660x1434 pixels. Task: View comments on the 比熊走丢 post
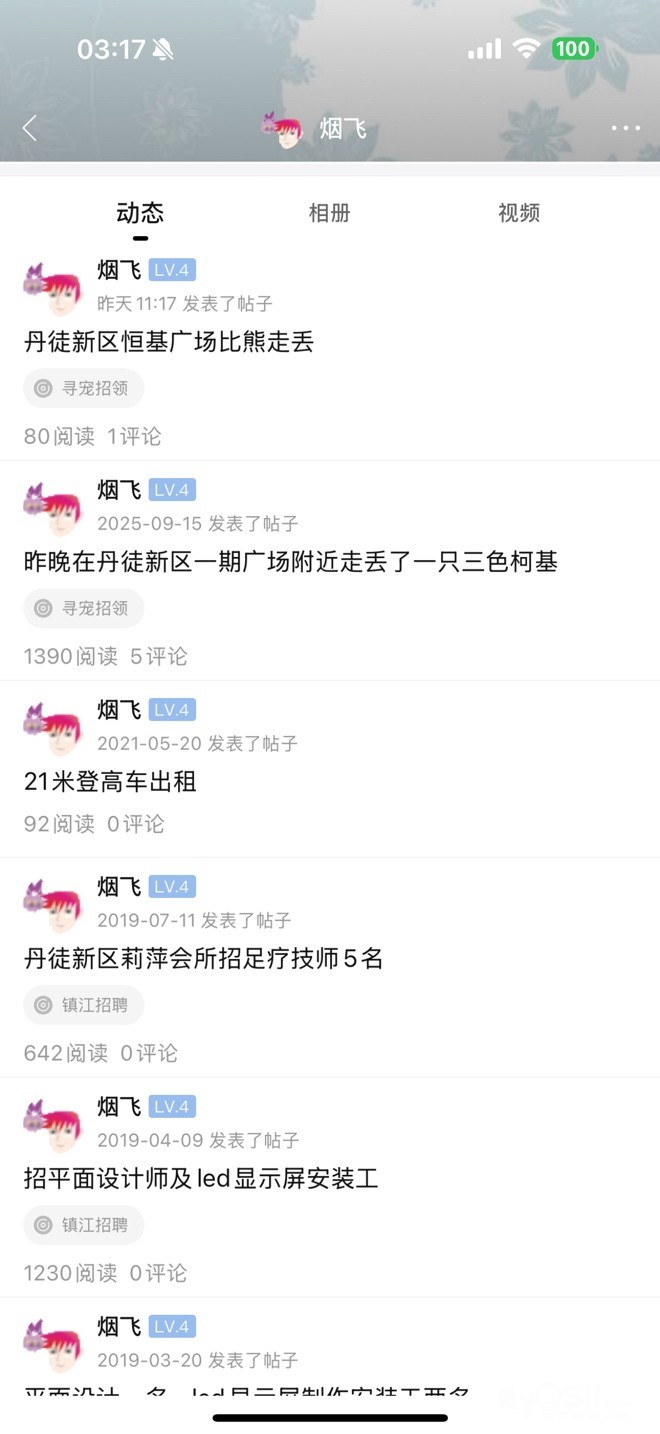pyautogui.click(x=134, y=436)
